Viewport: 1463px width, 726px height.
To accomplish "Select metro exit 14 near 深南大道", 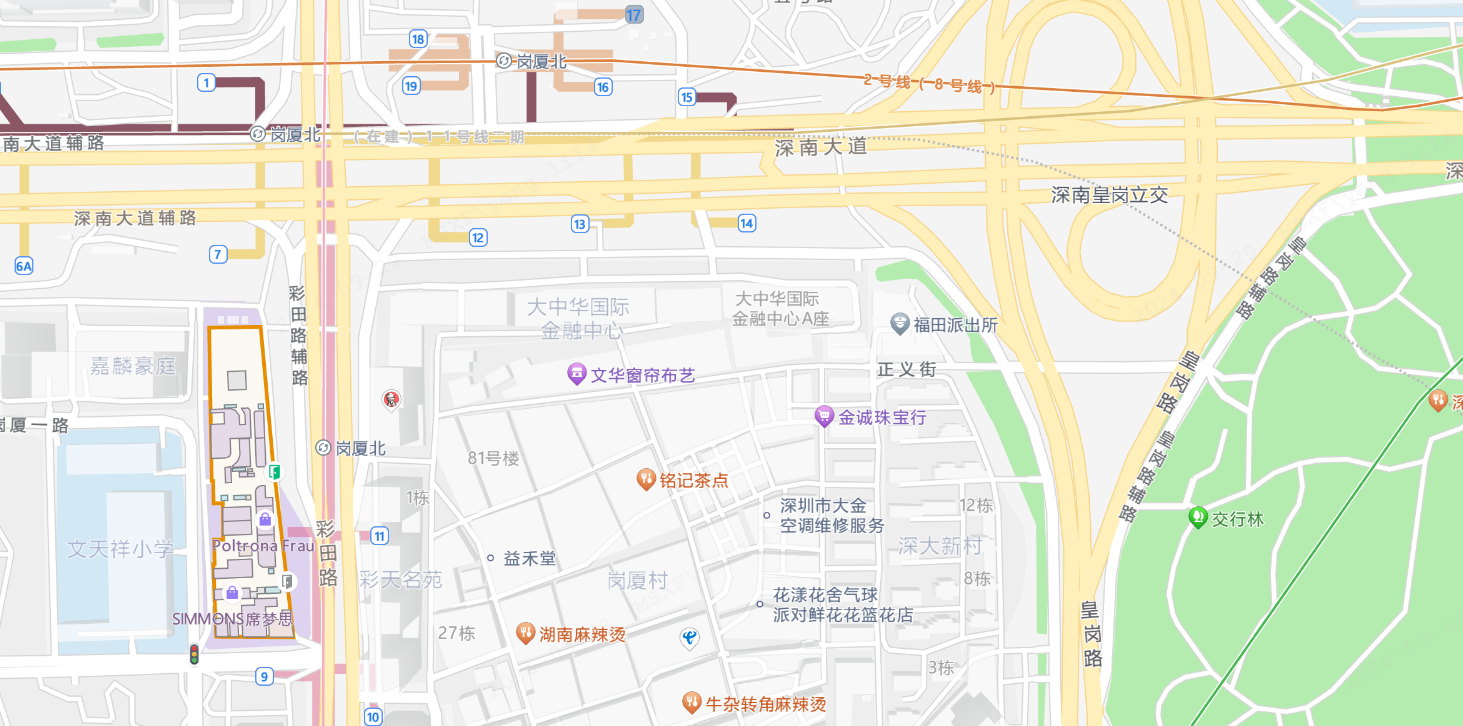I will pos(747,223).
